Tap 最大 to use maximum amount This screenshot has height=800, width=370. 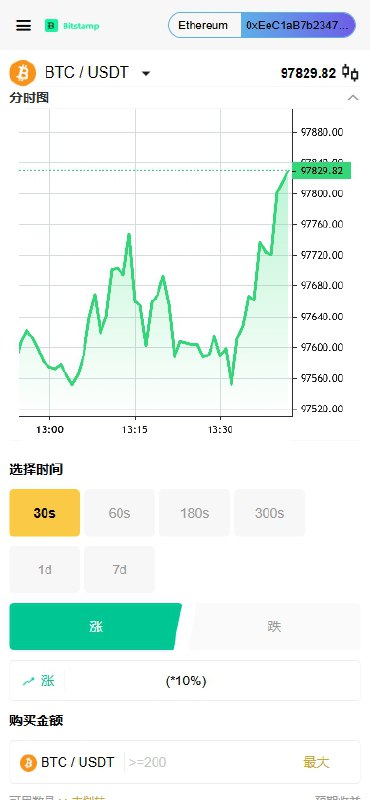tap(316, 762)
